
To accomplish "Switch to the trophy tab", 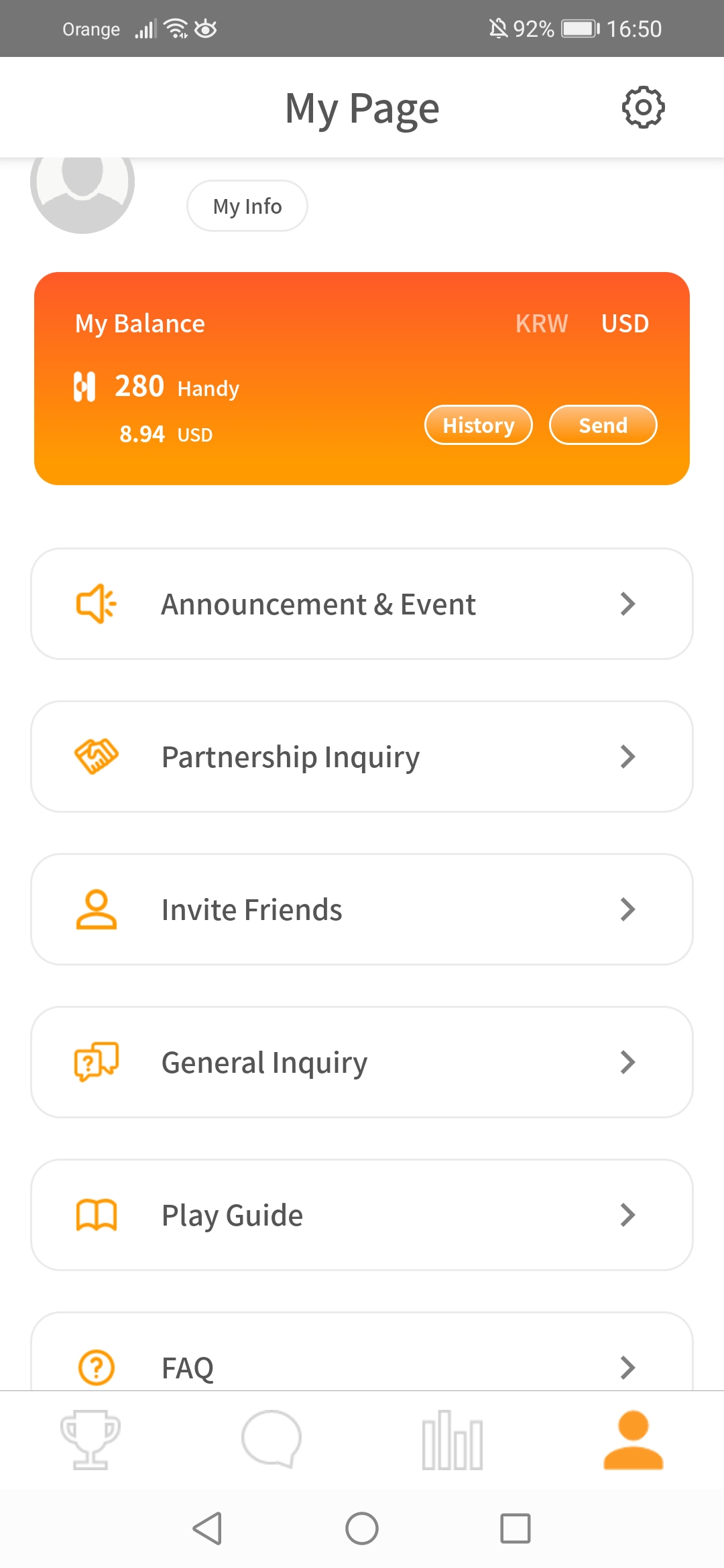I will click(x=90, y=1440).
